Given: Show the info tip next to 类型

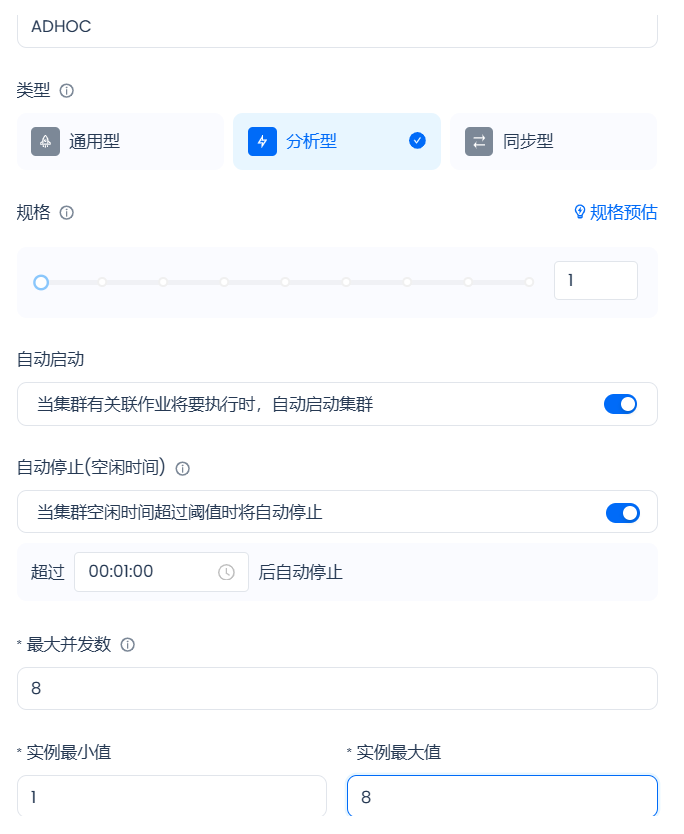Looking at the screenshot, I should 67,90.
